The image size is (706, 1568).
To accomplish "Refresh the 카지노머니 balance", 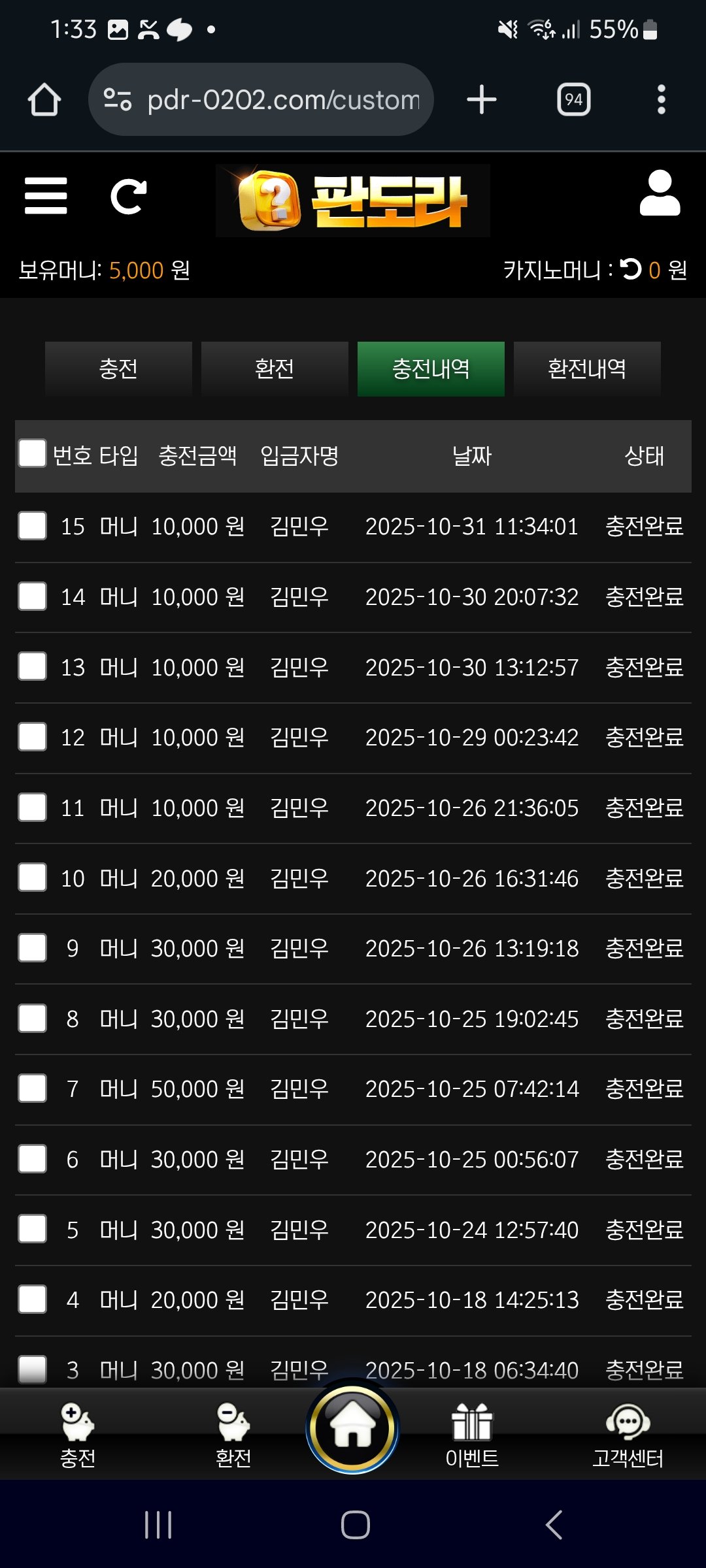I will pyautogui.click(x=631, y=269).
